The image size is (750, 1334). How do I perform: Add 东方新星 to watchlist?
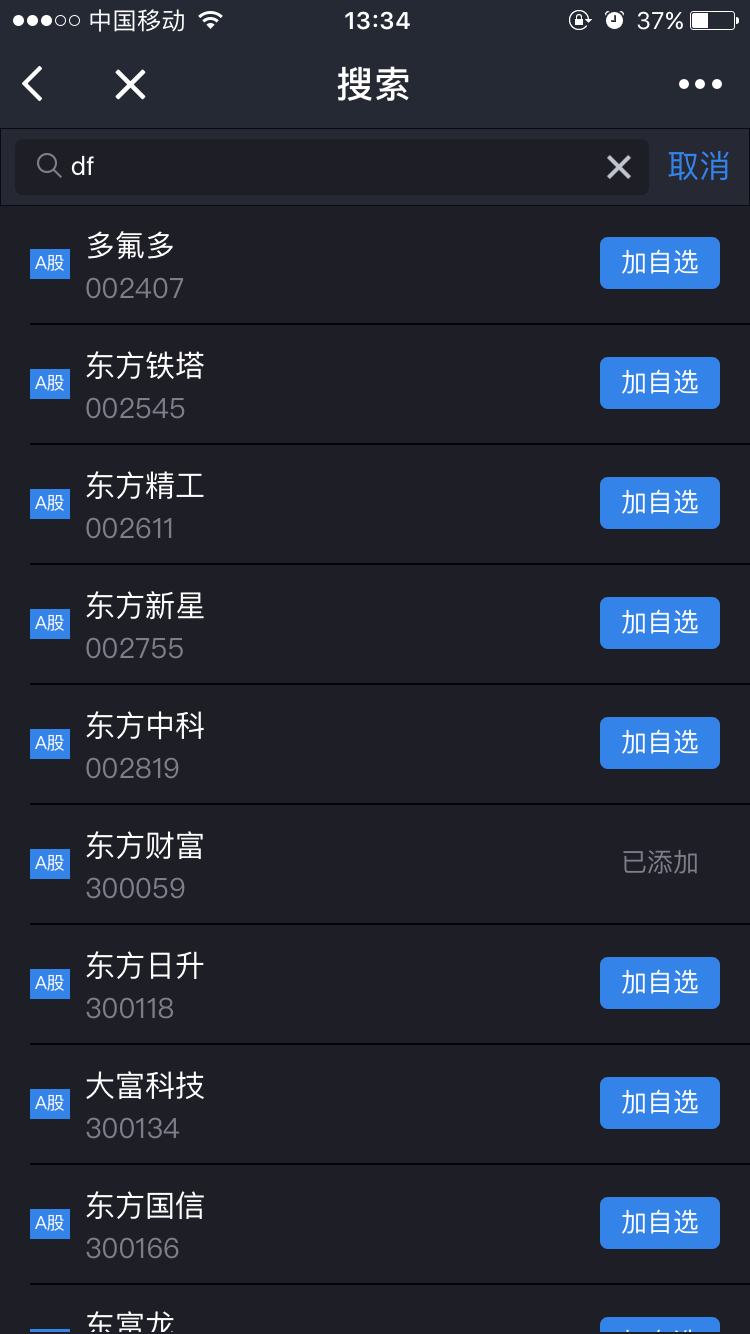coord(660,623)
